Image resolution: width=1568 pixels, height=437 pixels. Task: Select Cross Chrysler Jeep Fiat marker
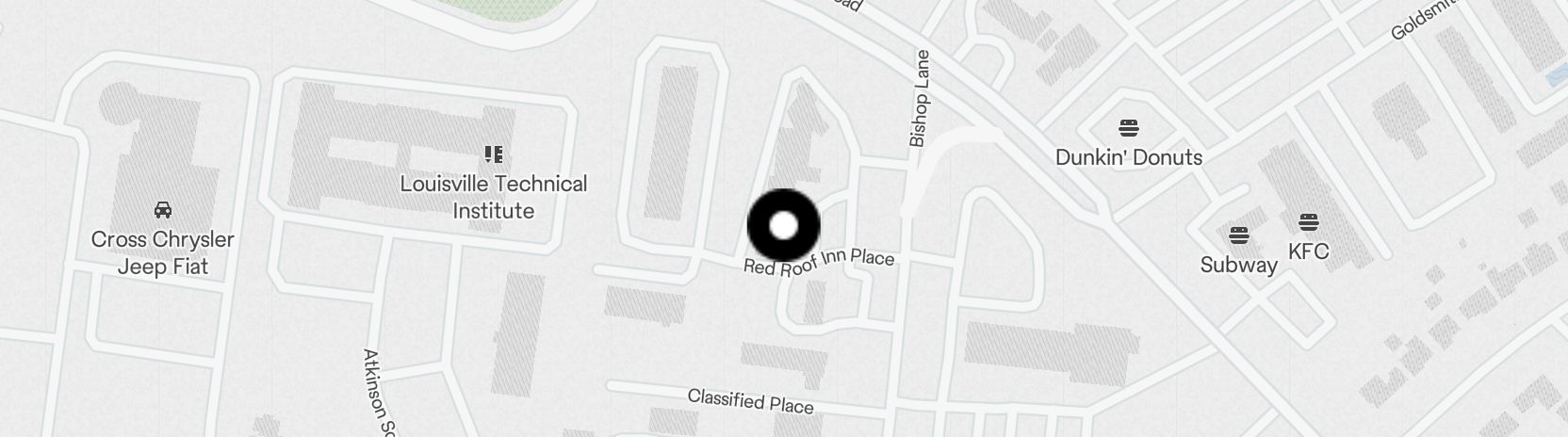point(162,210)
